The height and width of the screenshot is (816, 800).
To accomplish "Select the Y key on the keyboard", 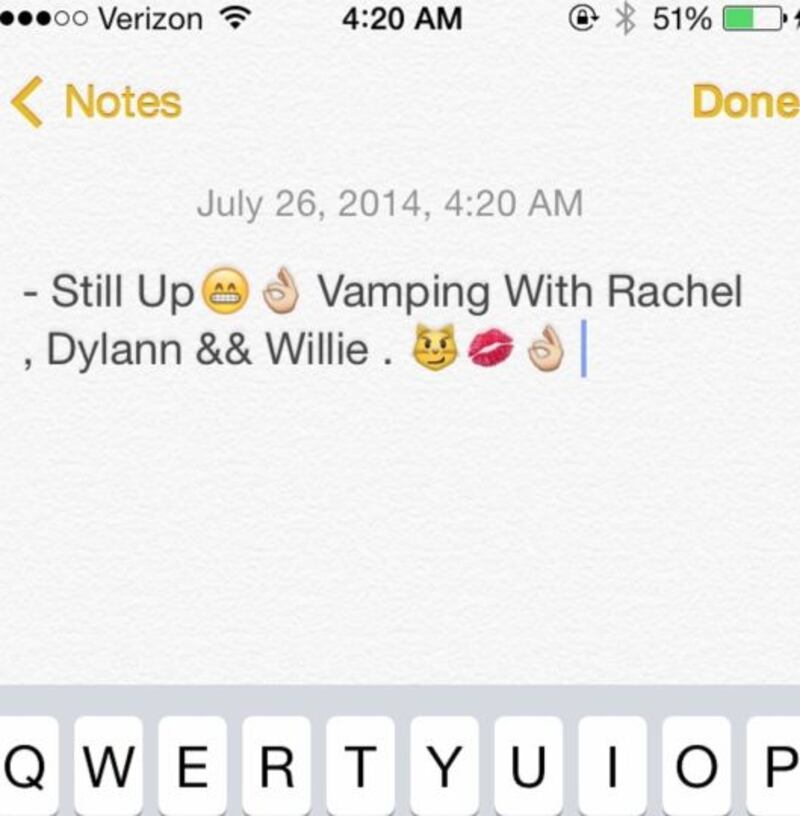I will click(445, 767).
